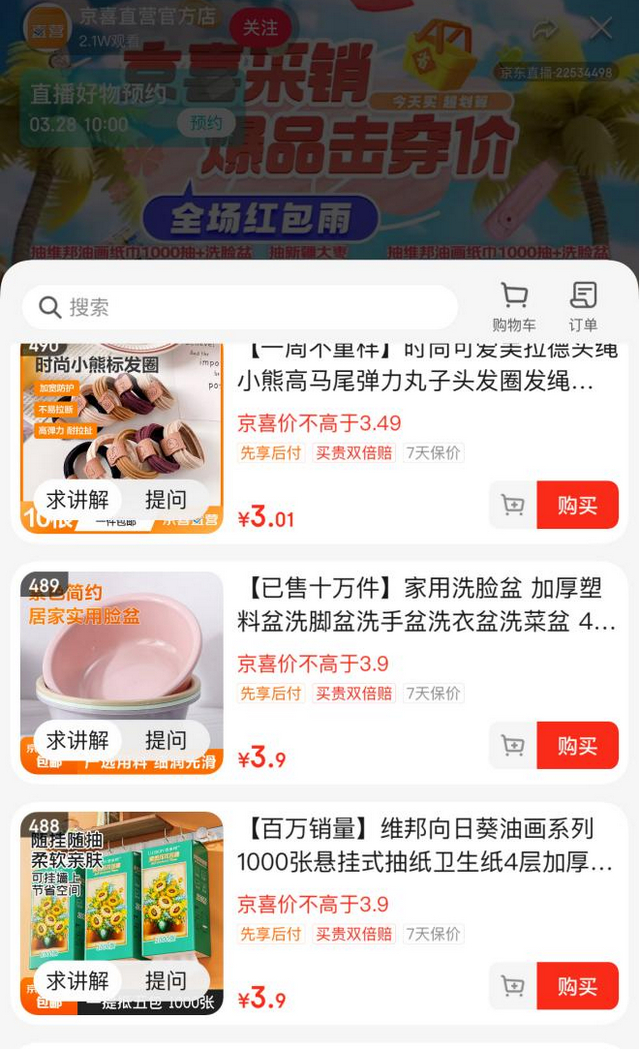Follow the store with 关注 button
Screen dimensions: 640x1050
point(260,28)
